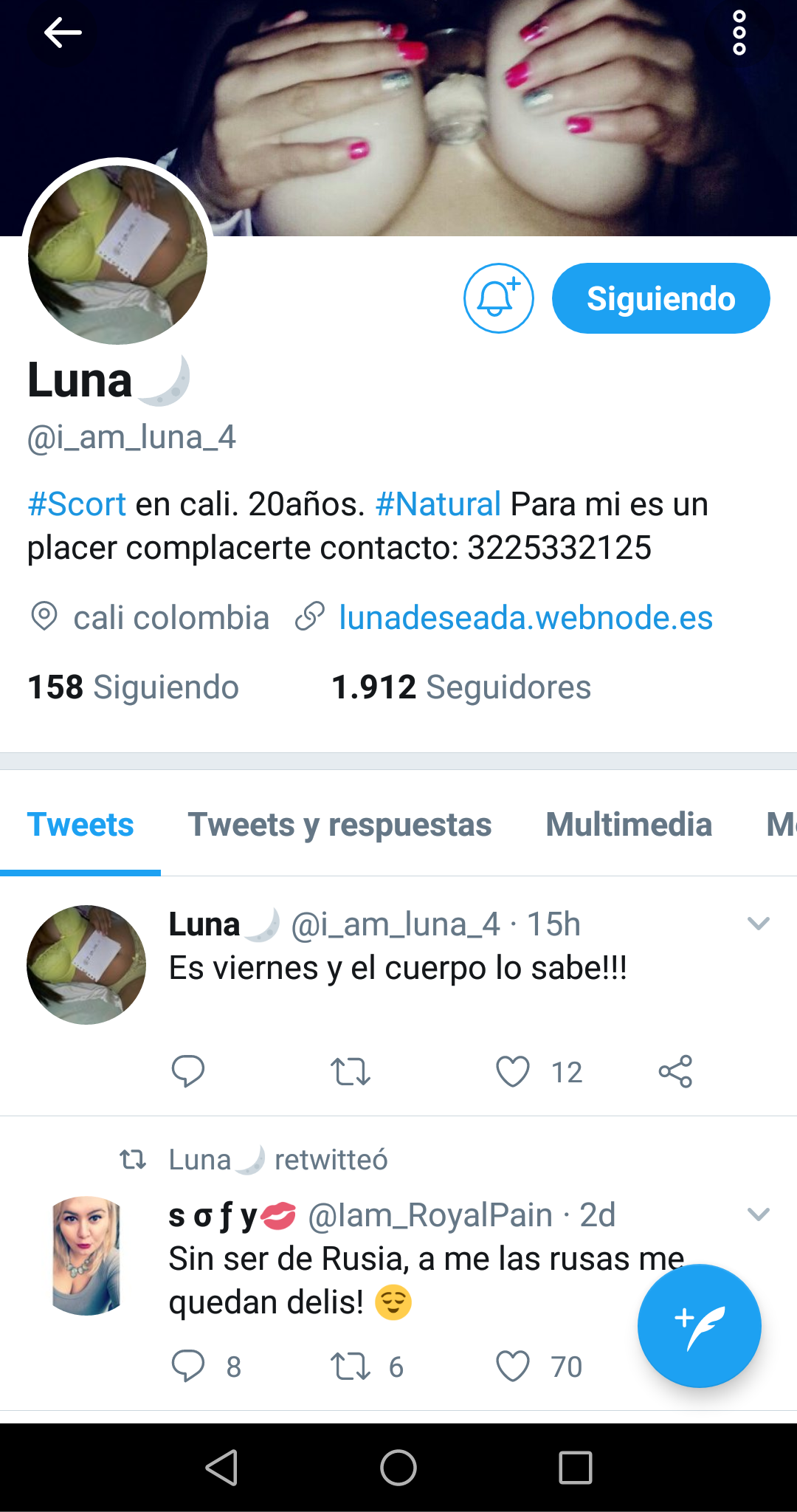View the 1.912 Seguidores list

point(461,687)
